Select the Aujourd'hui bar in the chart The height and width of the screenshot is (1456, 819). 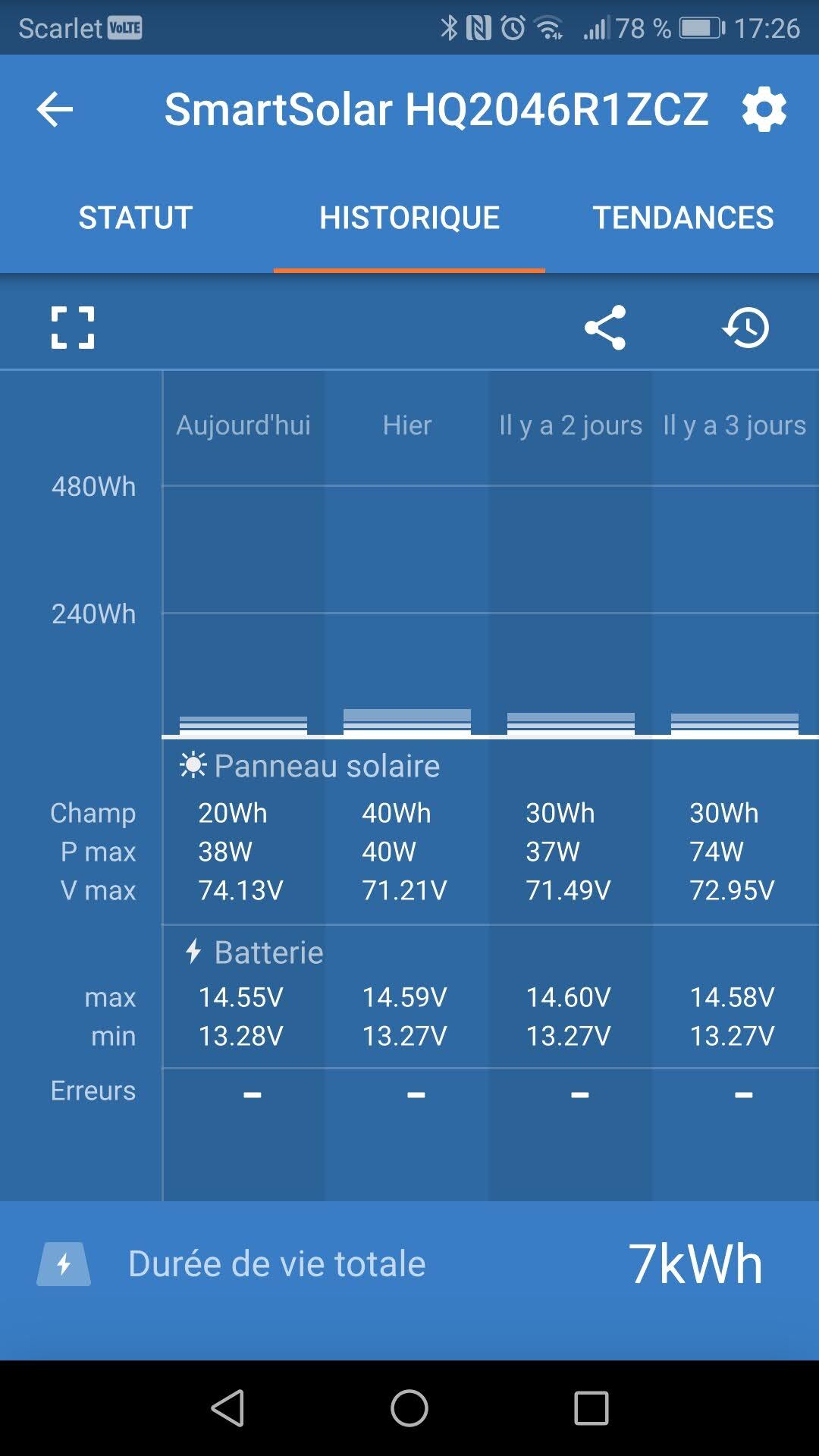[243, 725]
